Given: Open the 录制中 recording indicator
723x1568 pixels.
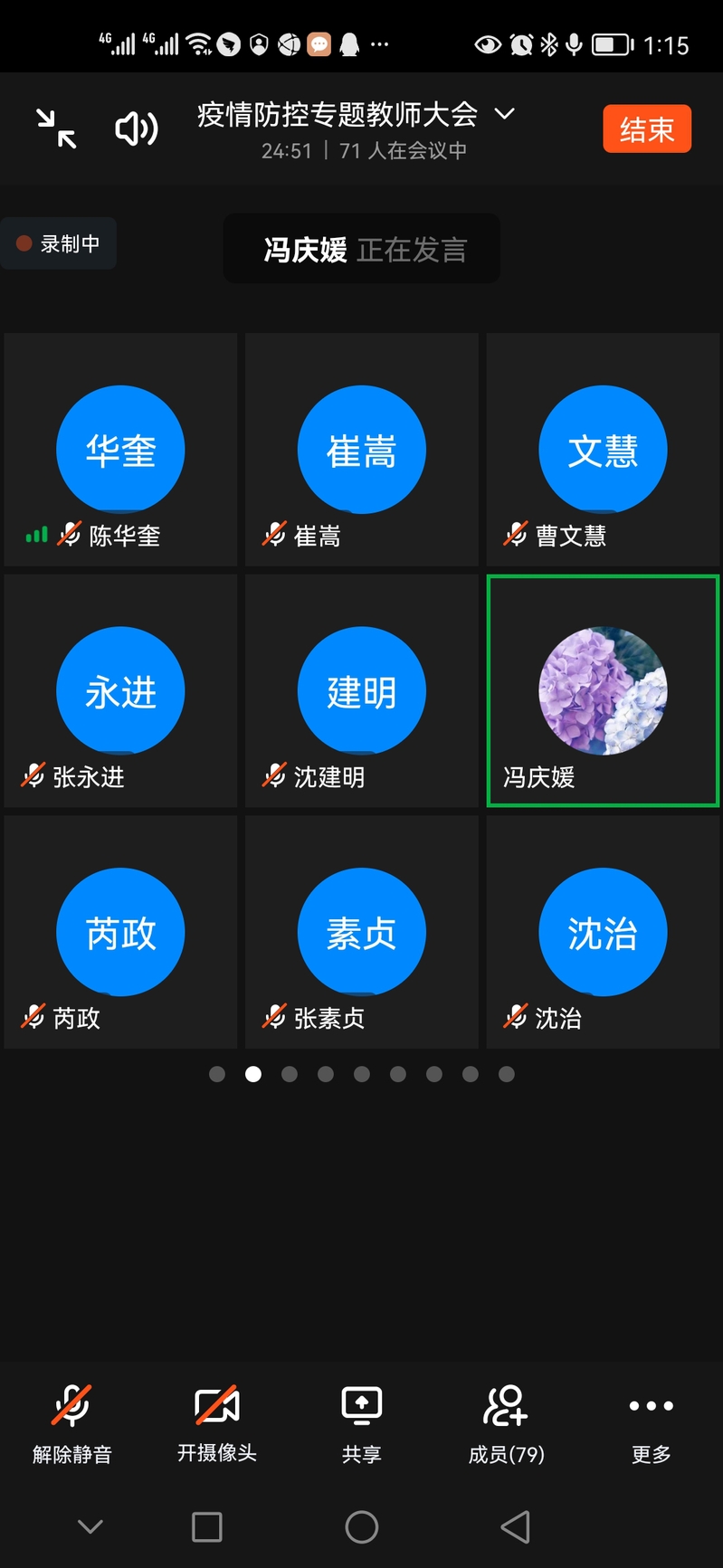Looking at the screenshot, I should pyautogui.click(x=59, y=243).
